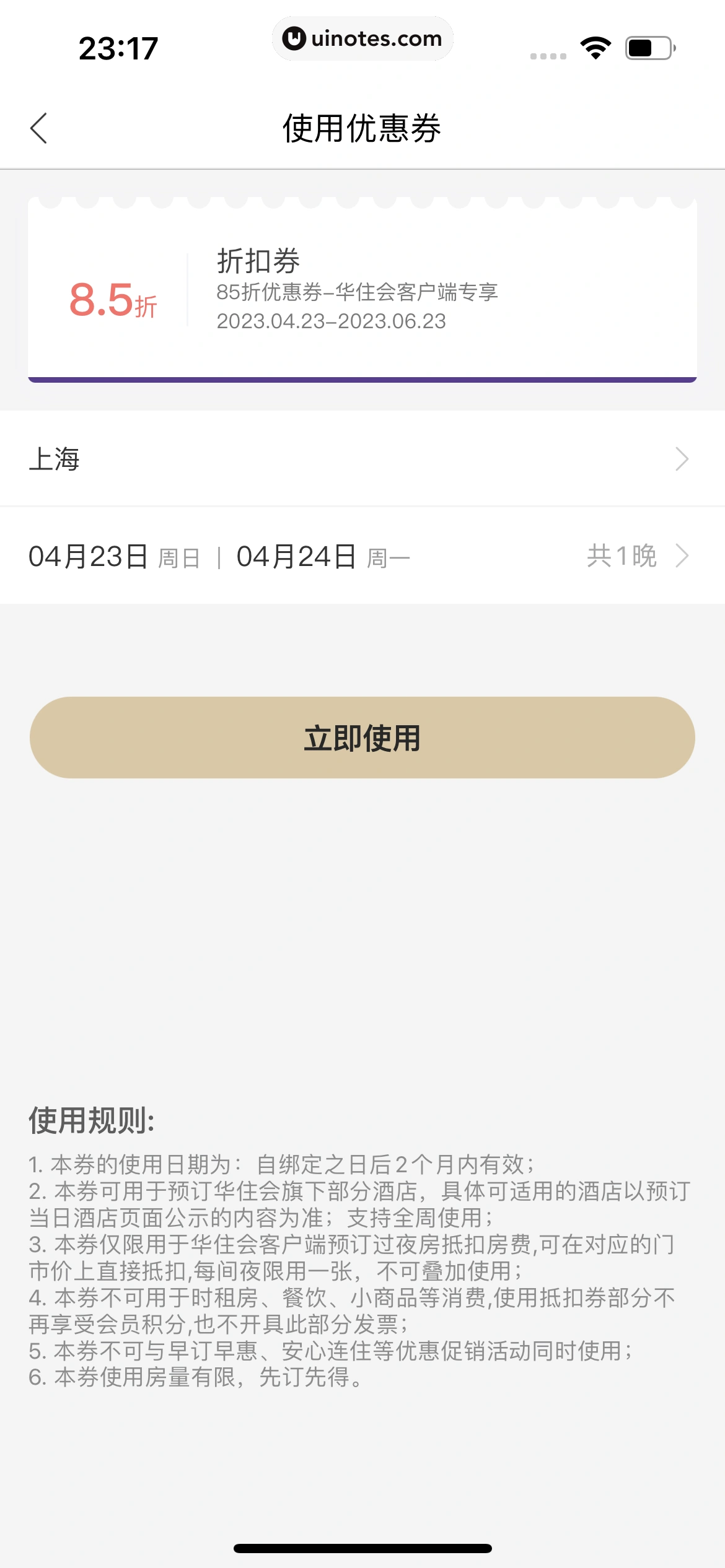Change the 04月23日 to 04月24日 stay dates

coord(362,556)
